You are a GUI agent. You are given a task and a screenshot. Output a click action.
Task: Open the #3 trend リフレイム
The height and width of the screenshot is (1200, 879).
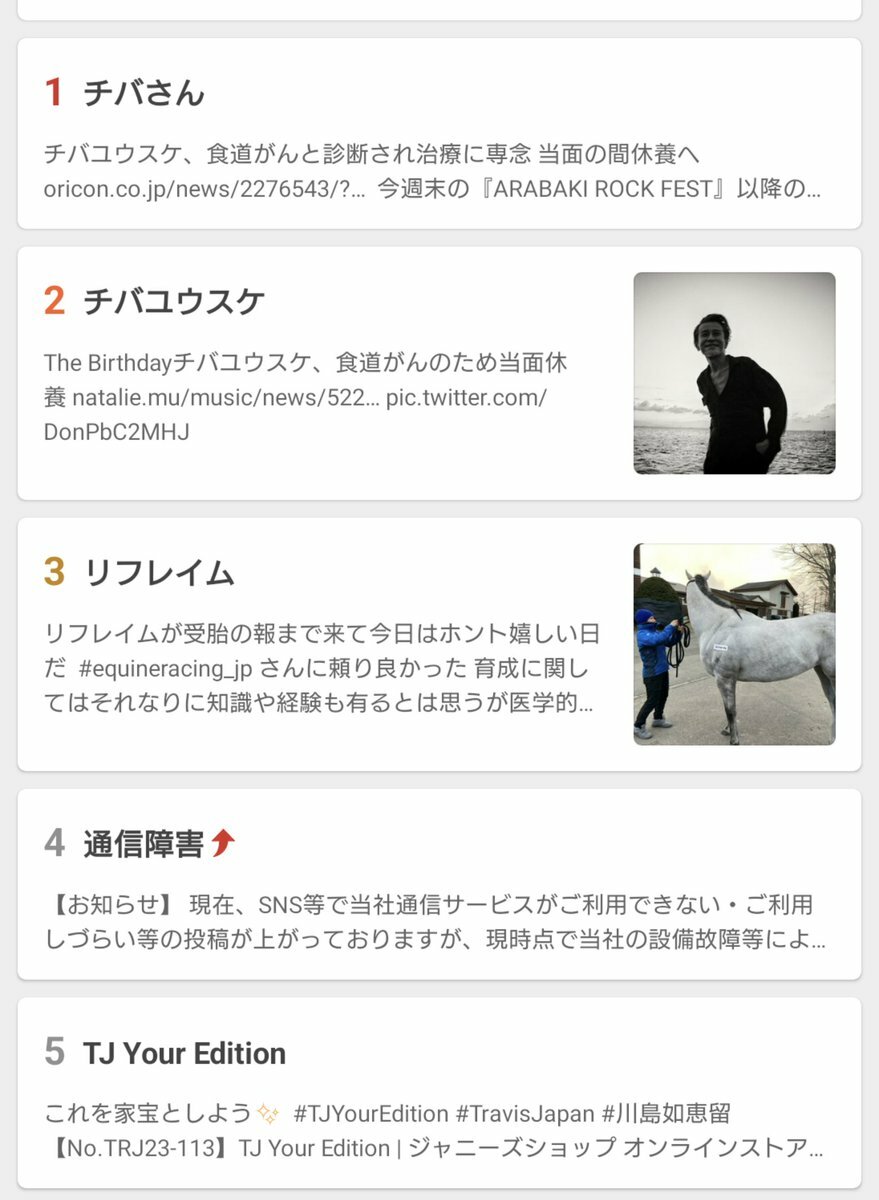click(x=158, y=573)
